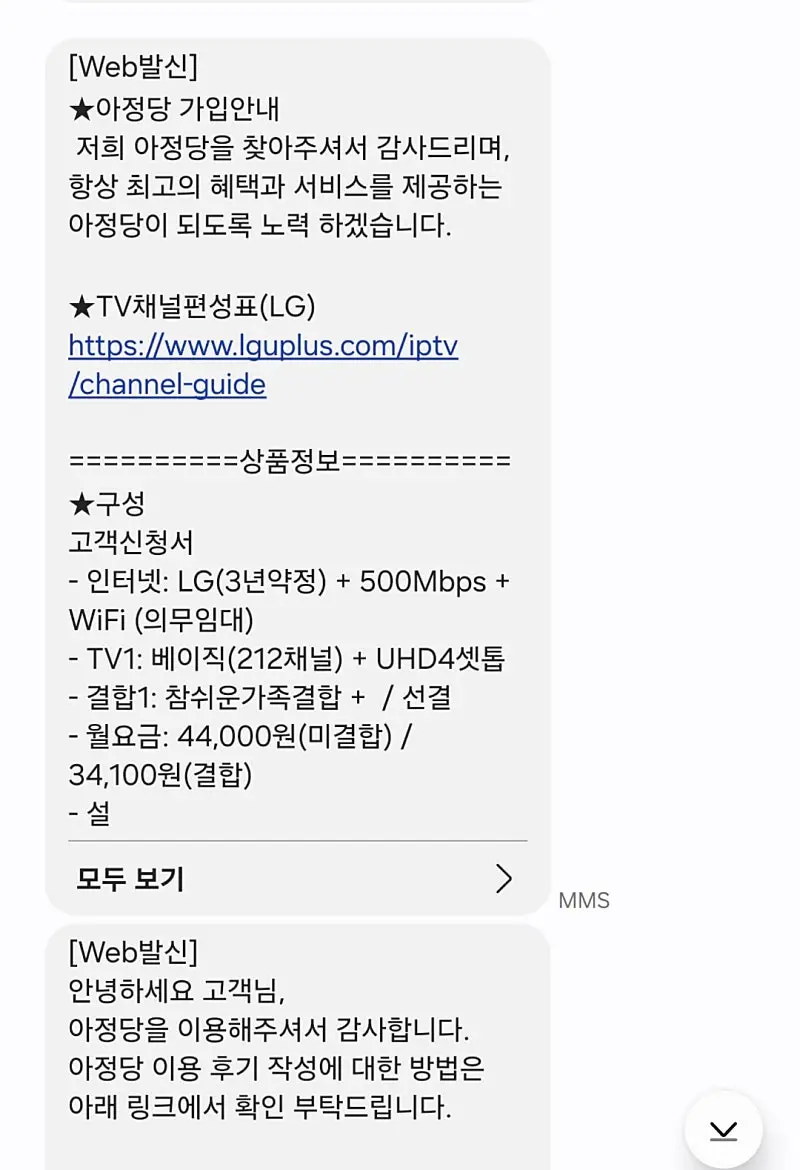800x1170 pixels.
Task: Jump to latest message with down arrow
Action: pyautogui.click(x=723, y=1130)
